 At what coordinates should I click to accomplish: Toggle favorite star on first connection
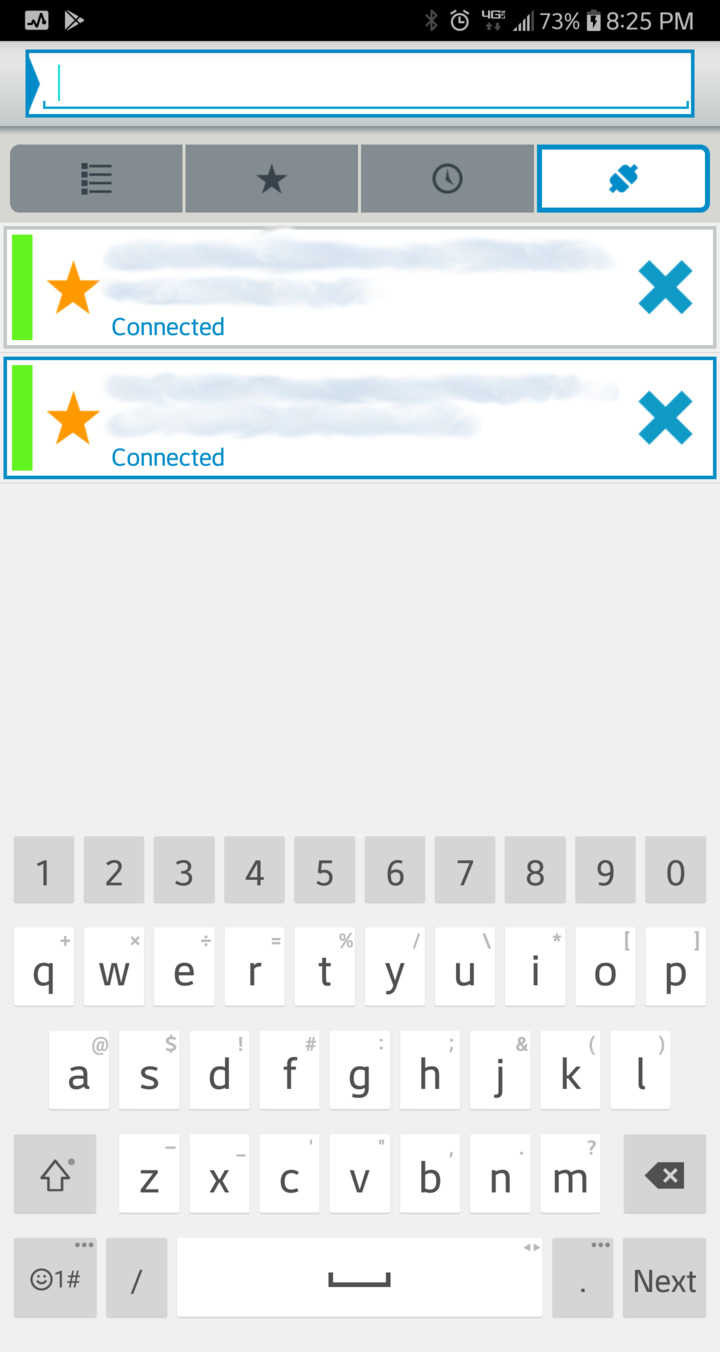click(x=73, y=288)
